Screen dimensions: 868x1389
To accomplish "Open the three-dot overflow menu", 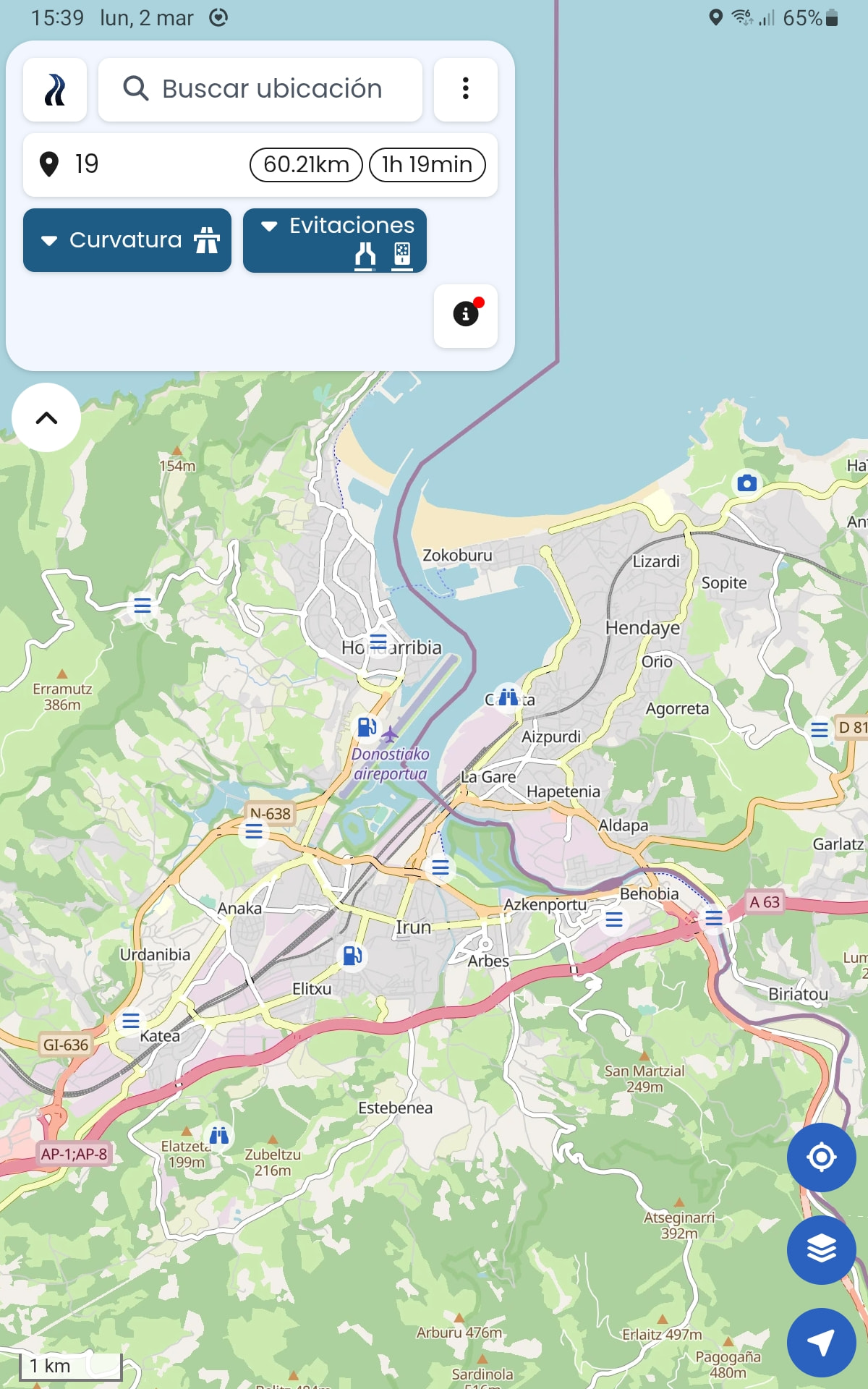I will pos(465,89).
